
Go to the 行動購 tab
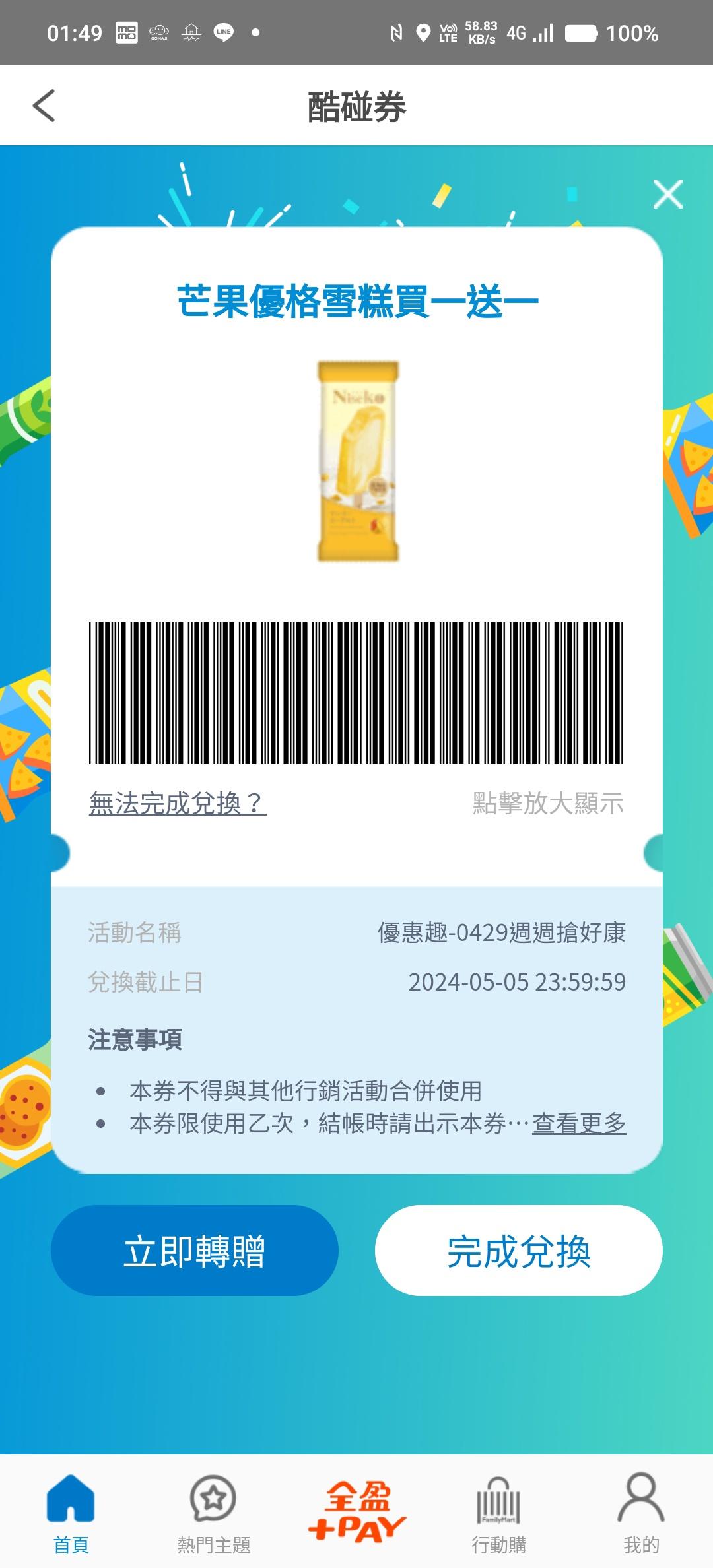pyautogui.click(x=498, y=1512)
